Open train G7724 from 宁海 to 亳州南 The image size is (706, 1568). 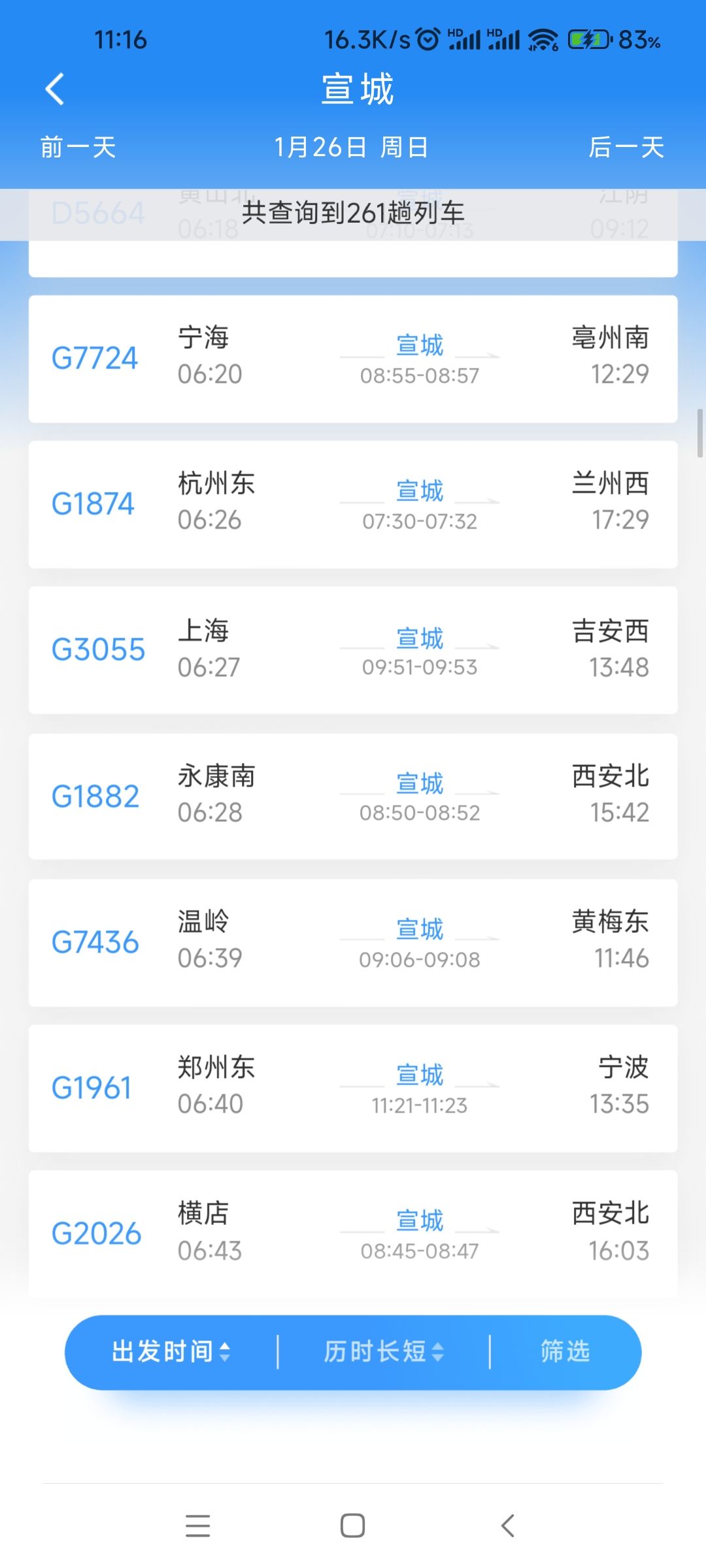(x=353, y=359)
